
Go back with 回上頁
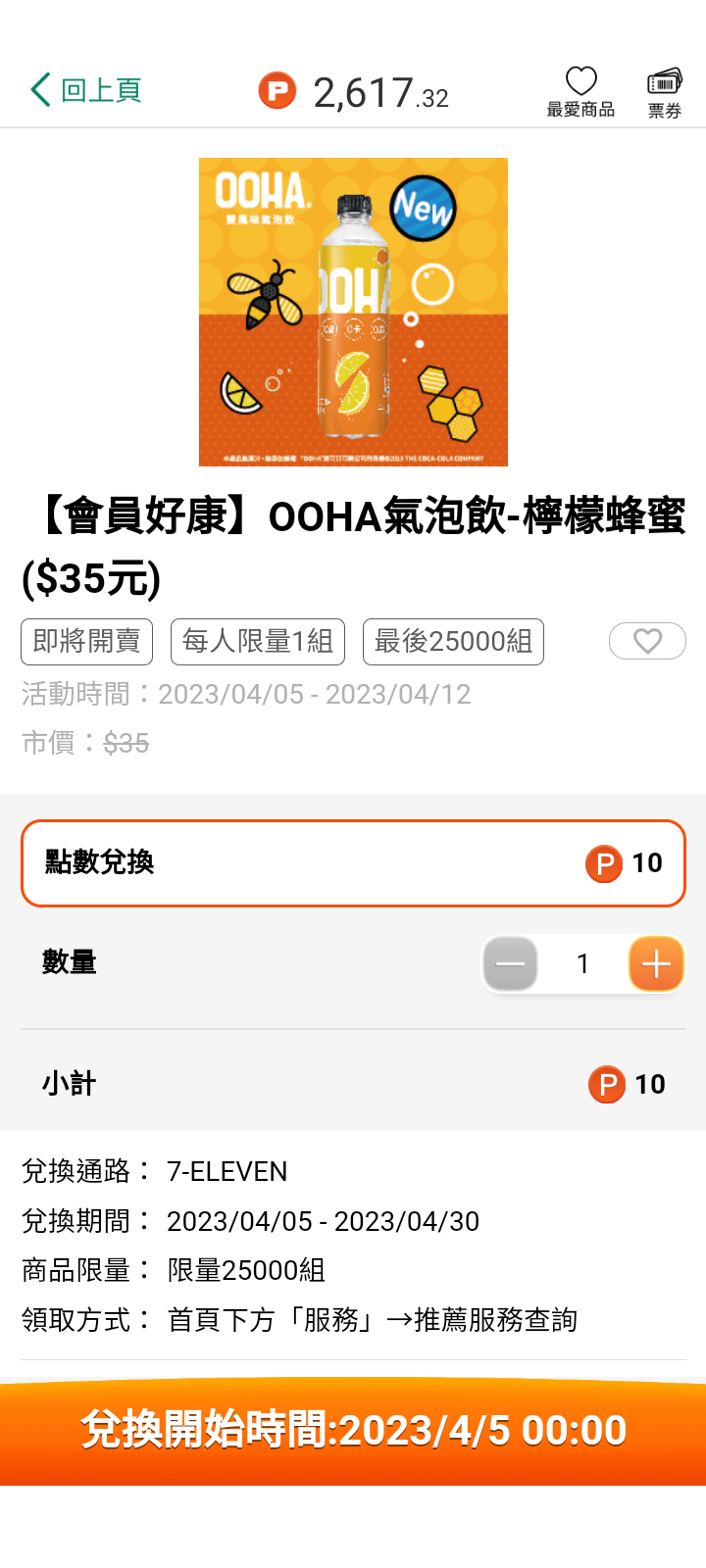click(x=86, y=90)
